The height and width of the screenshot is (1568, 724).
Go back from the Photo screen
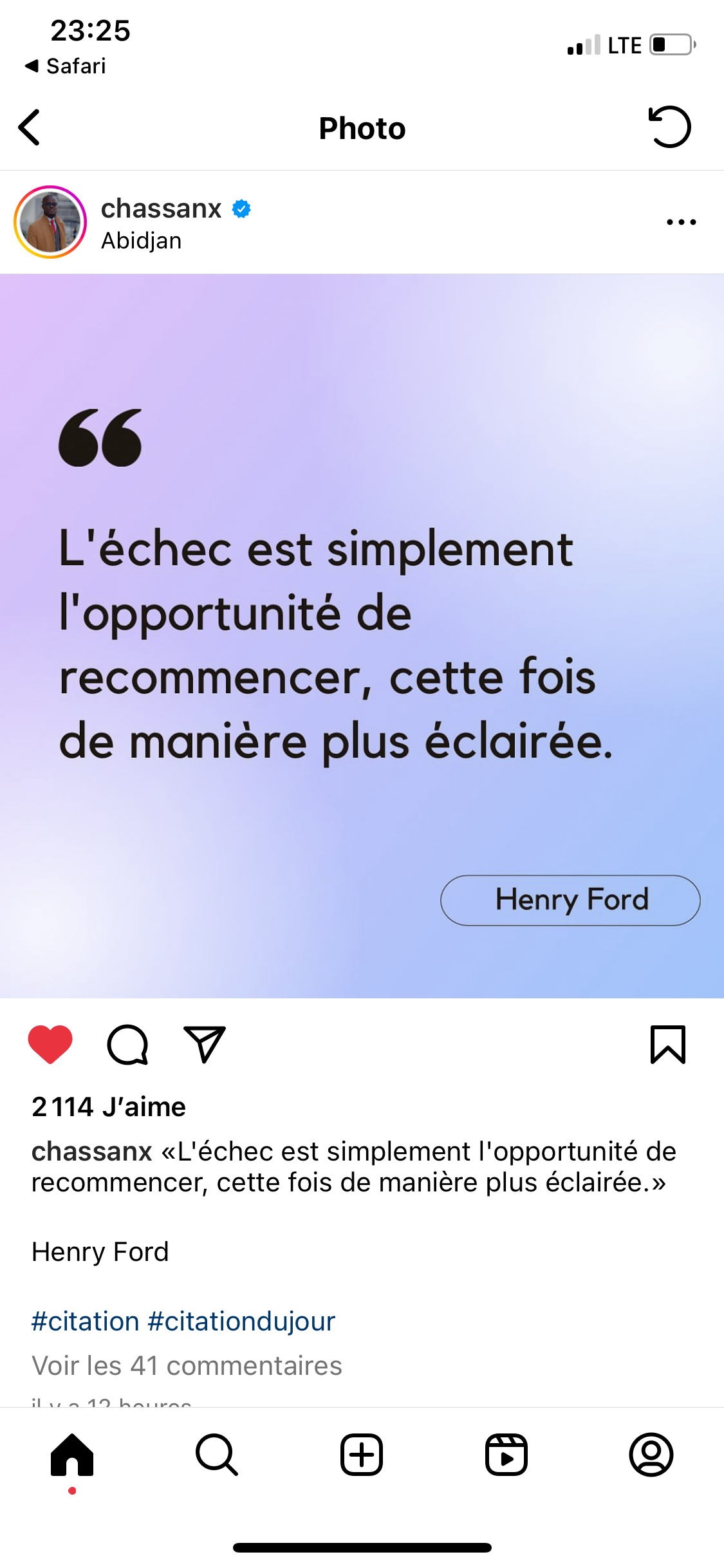pos(30,127)
